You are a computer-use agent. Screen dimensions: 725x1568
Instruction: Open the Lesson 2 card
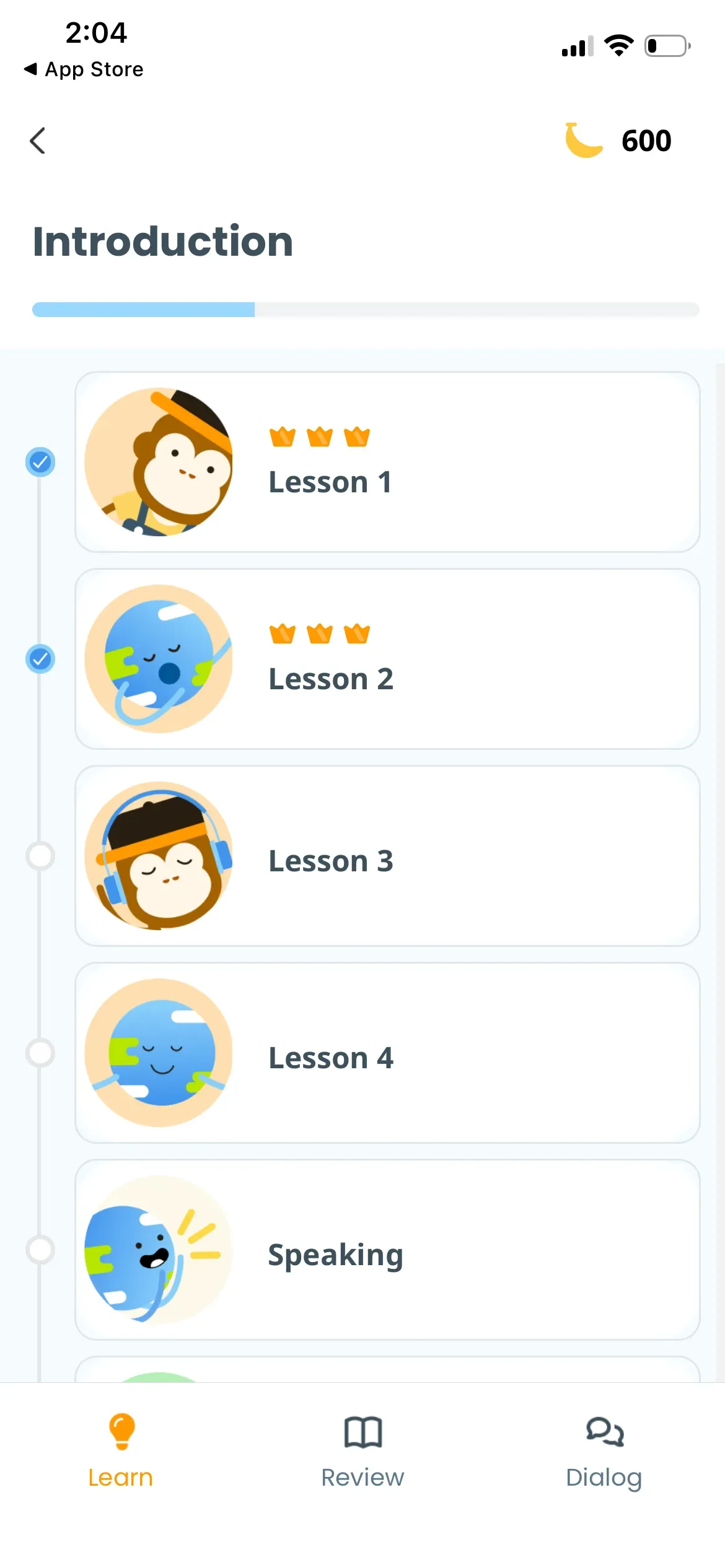coord(387,659)
